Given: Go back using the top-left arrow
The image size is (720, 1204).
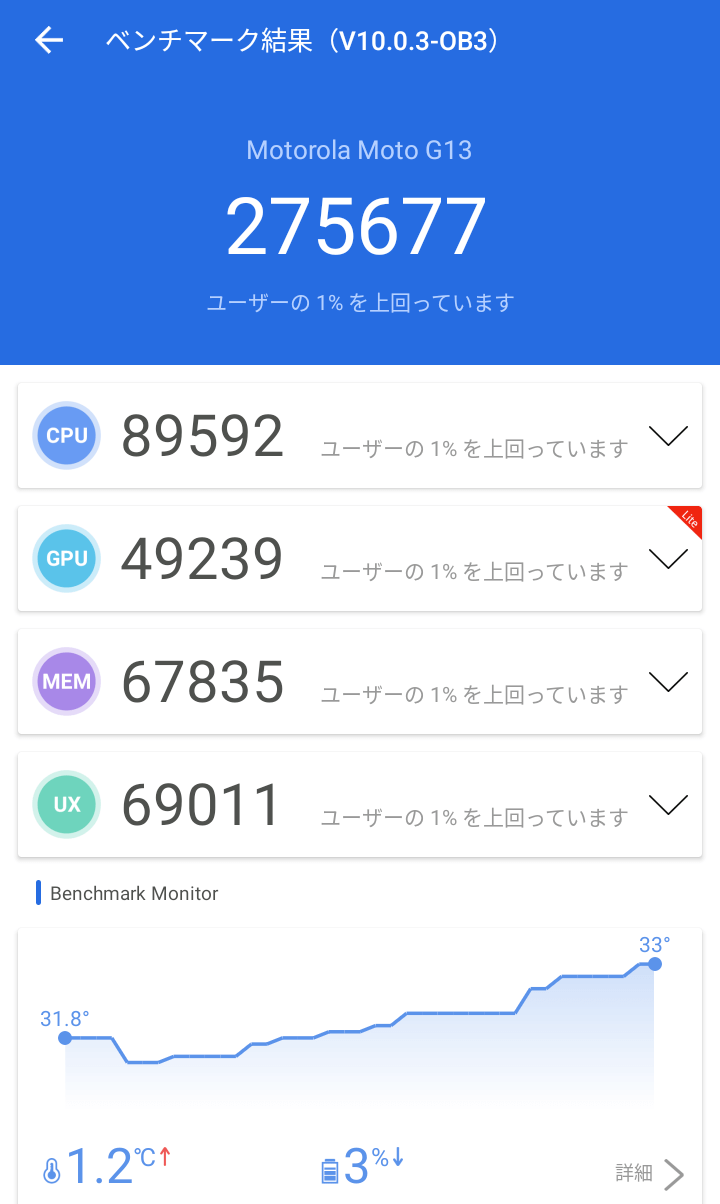Looking at the screenshot, I should click(x=48, y=40).
